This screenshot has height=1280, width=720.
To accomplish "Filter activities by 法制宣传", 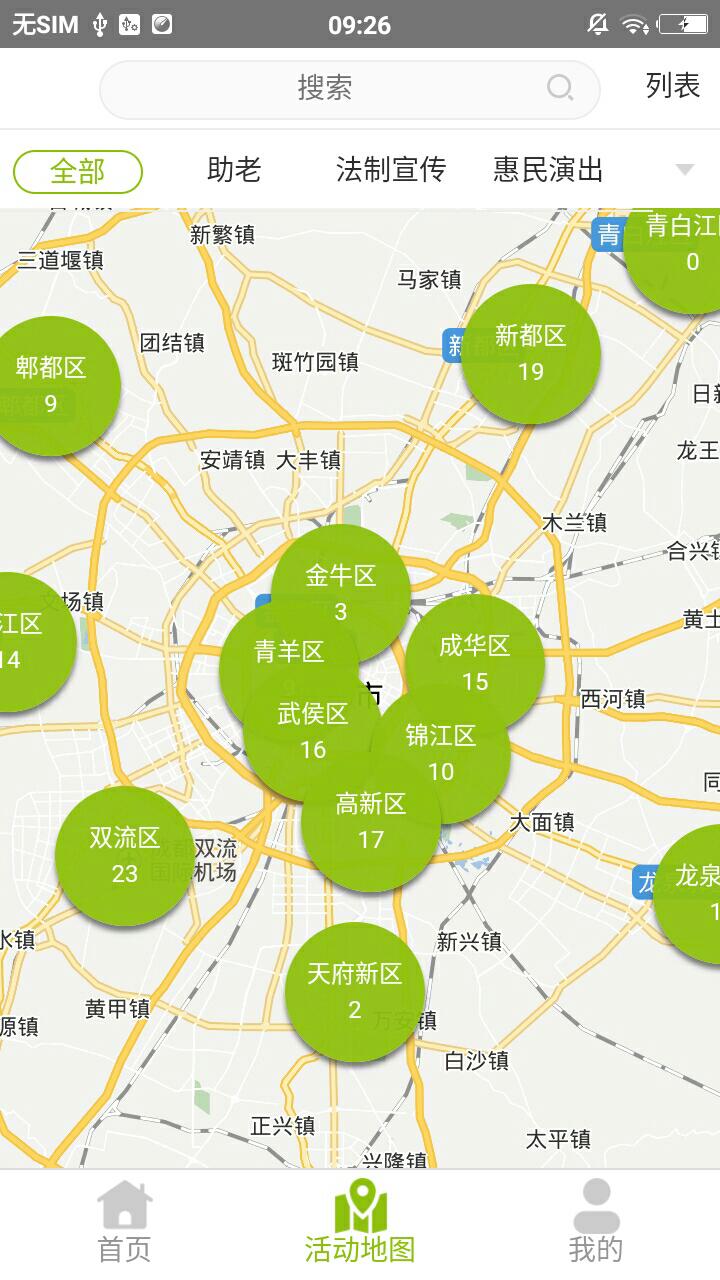I will click(x=390, y=170).
